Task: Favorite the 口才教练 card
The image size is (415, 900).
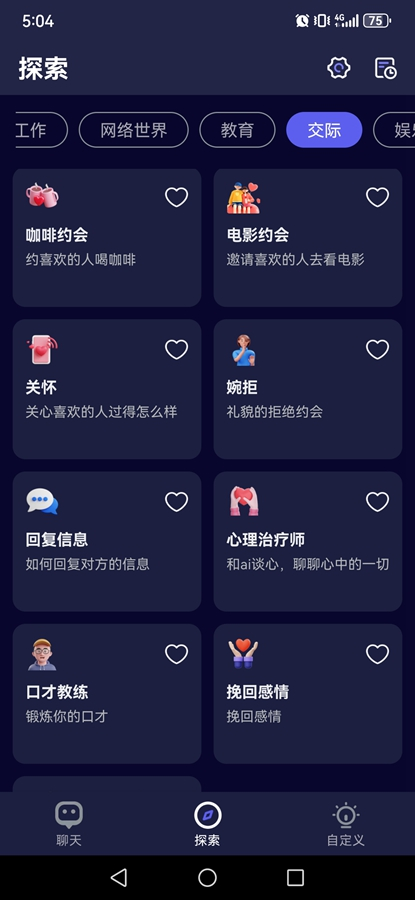Action: point(176,654)
